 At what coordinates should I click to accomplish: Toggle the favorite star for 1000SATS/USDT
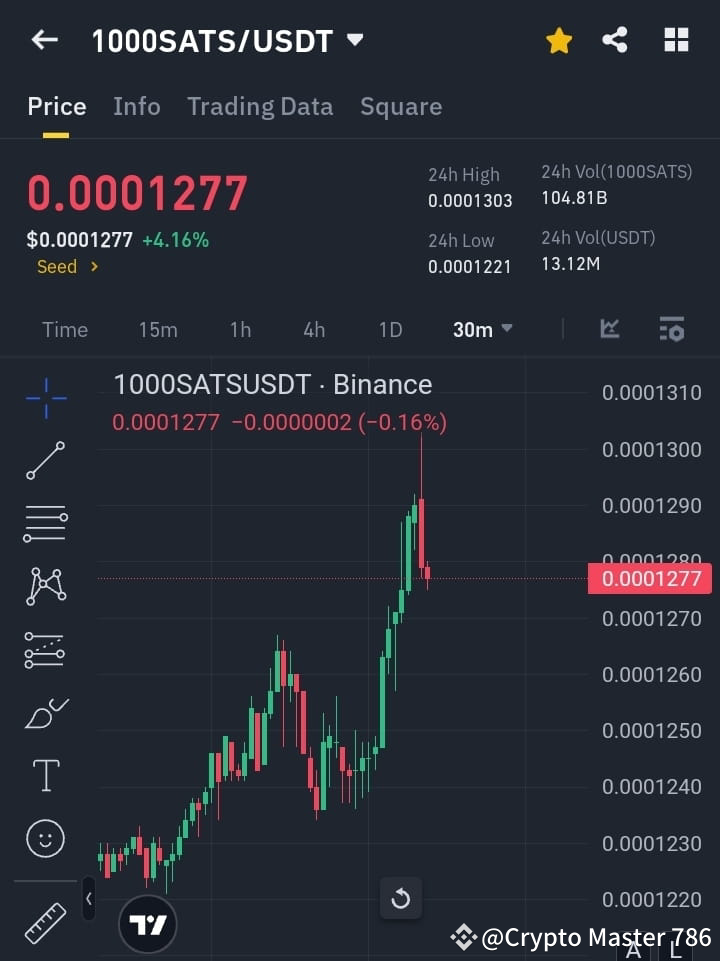tap(559, 40)
